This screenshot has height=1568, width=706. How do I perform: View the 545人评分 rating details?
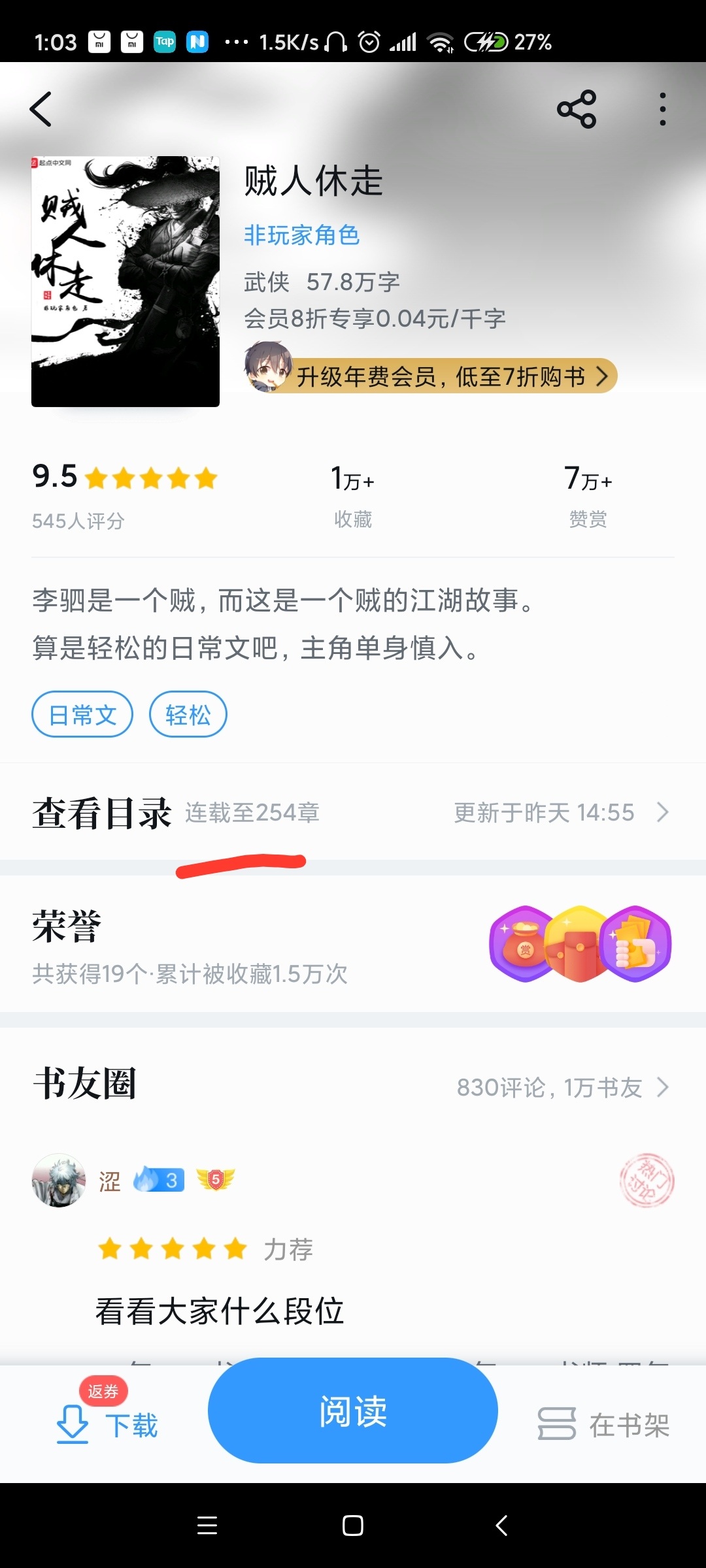click(78, 521)
